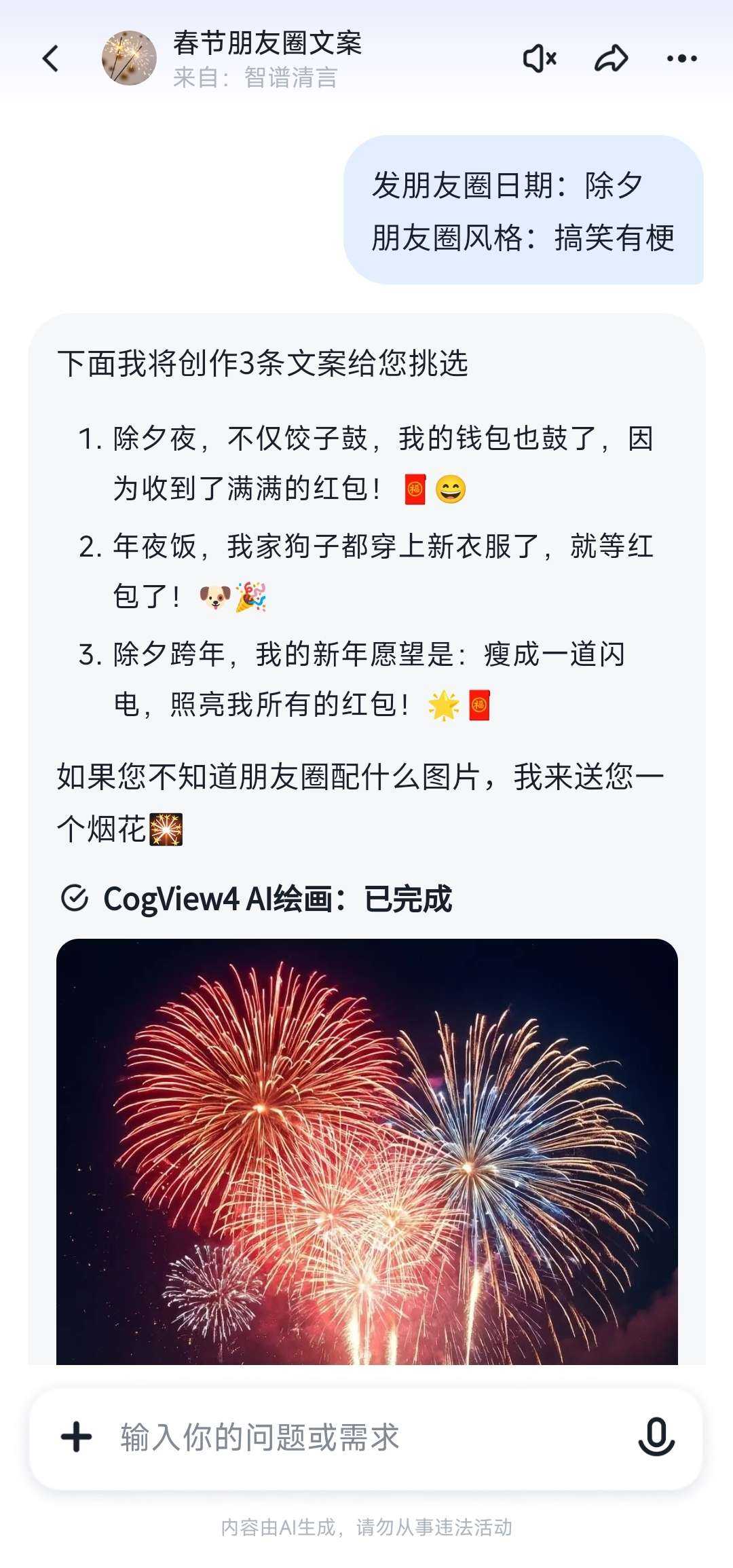Image resolution: width=733 pixels, height=1568 pixels.
Task: Share this 春节朋友圈文案 chat
Action: click(x=611, y=59)
